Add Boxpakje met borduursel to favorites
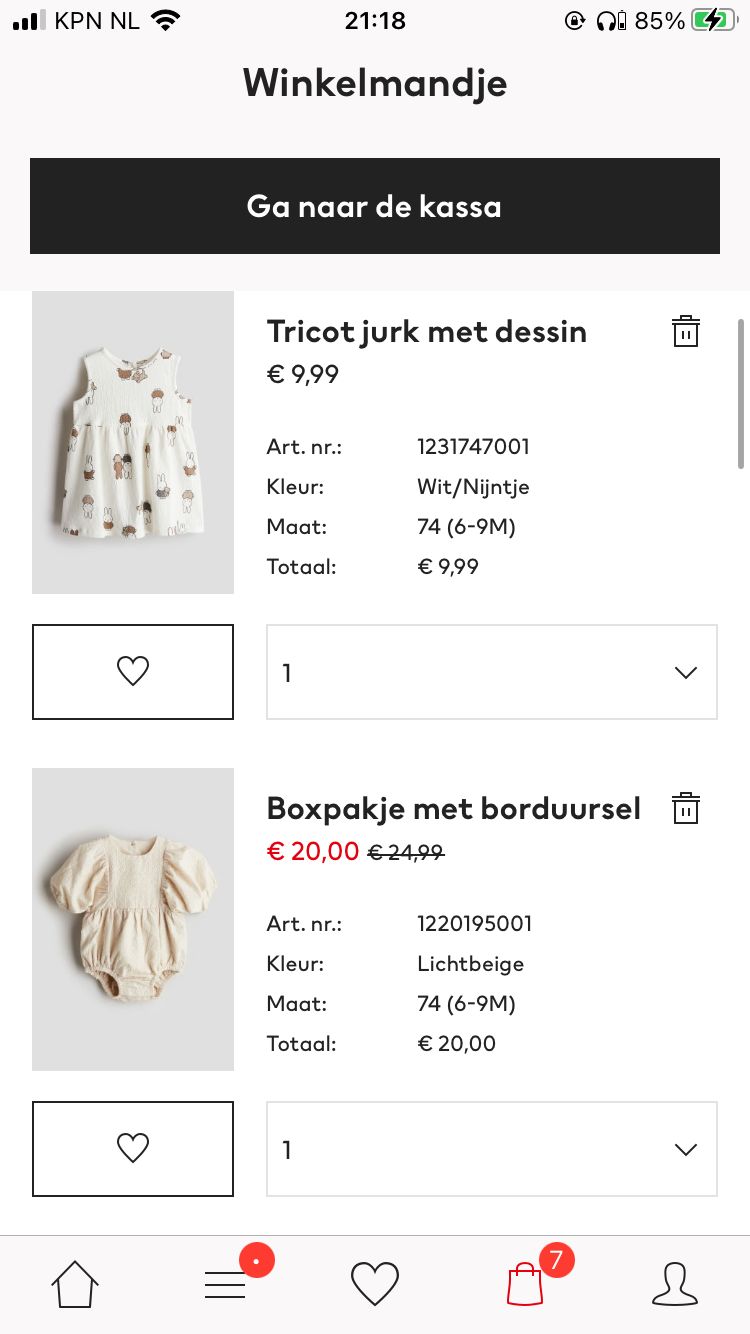Viewport: 750px width, 1334px height. pyautogui.click(x=133, y=1149)
